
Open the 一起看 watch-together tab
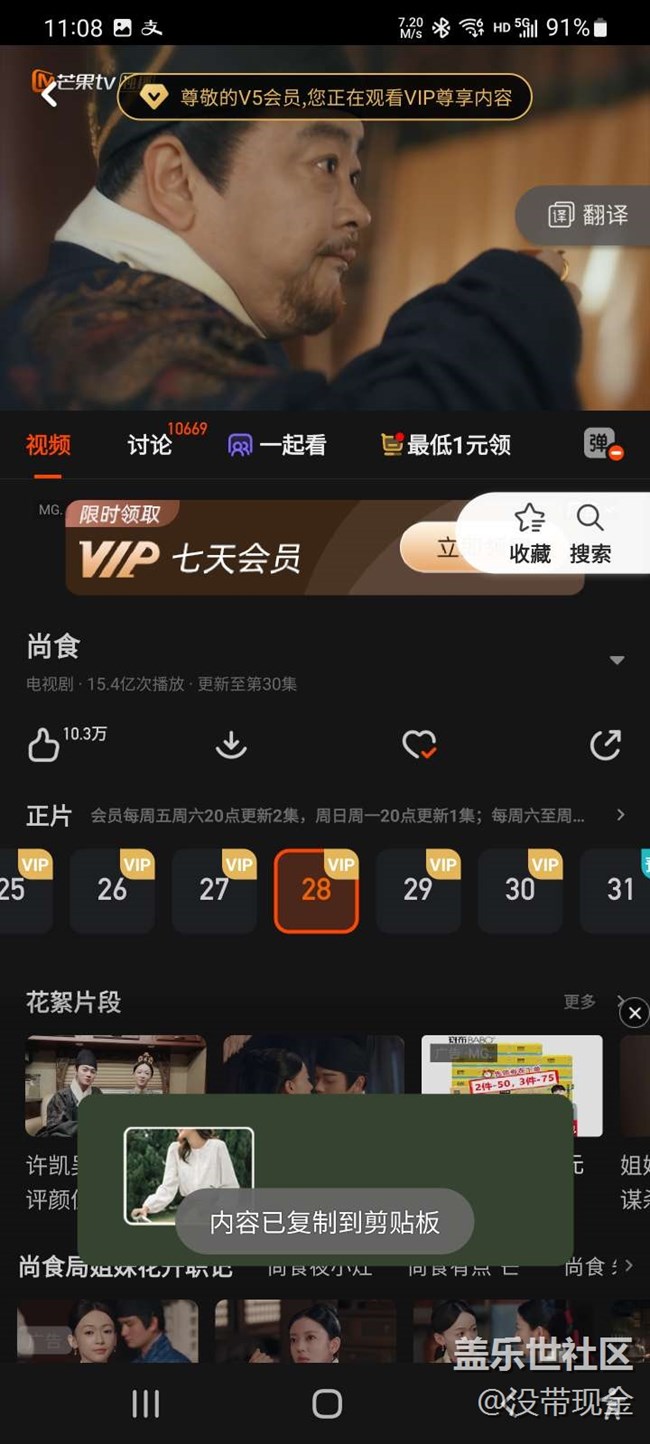pyautogui.click(x=277, y=445)
